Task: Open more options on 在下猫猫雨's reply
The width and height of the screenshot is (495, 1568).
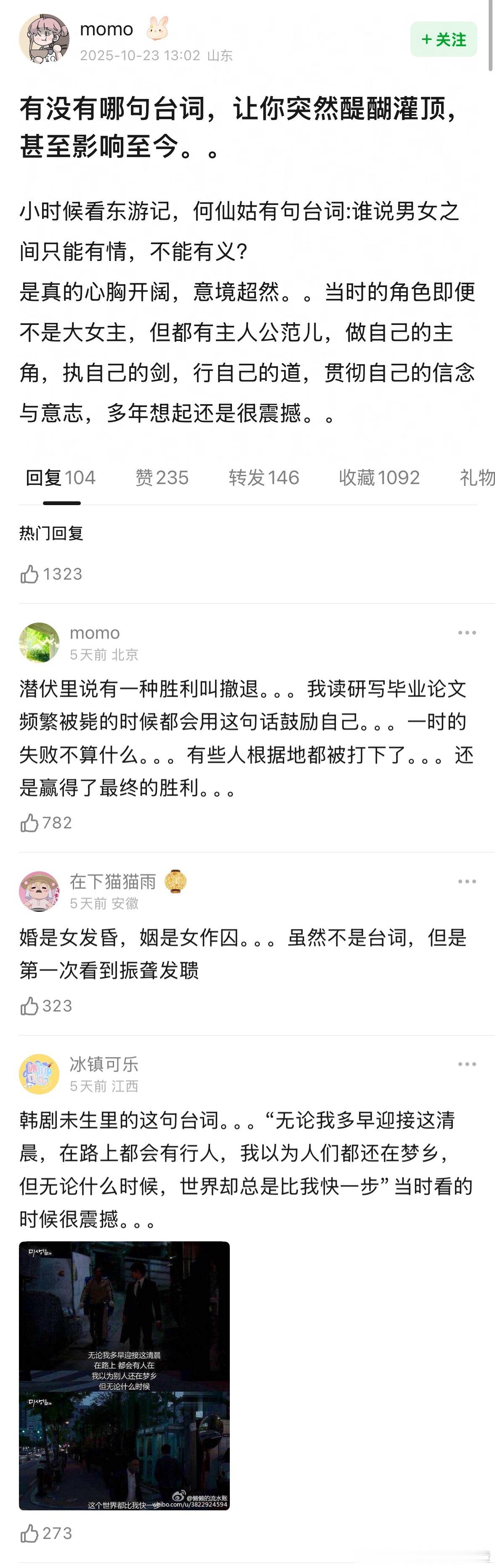Action: pyautogui.click(x=467, y=881)
